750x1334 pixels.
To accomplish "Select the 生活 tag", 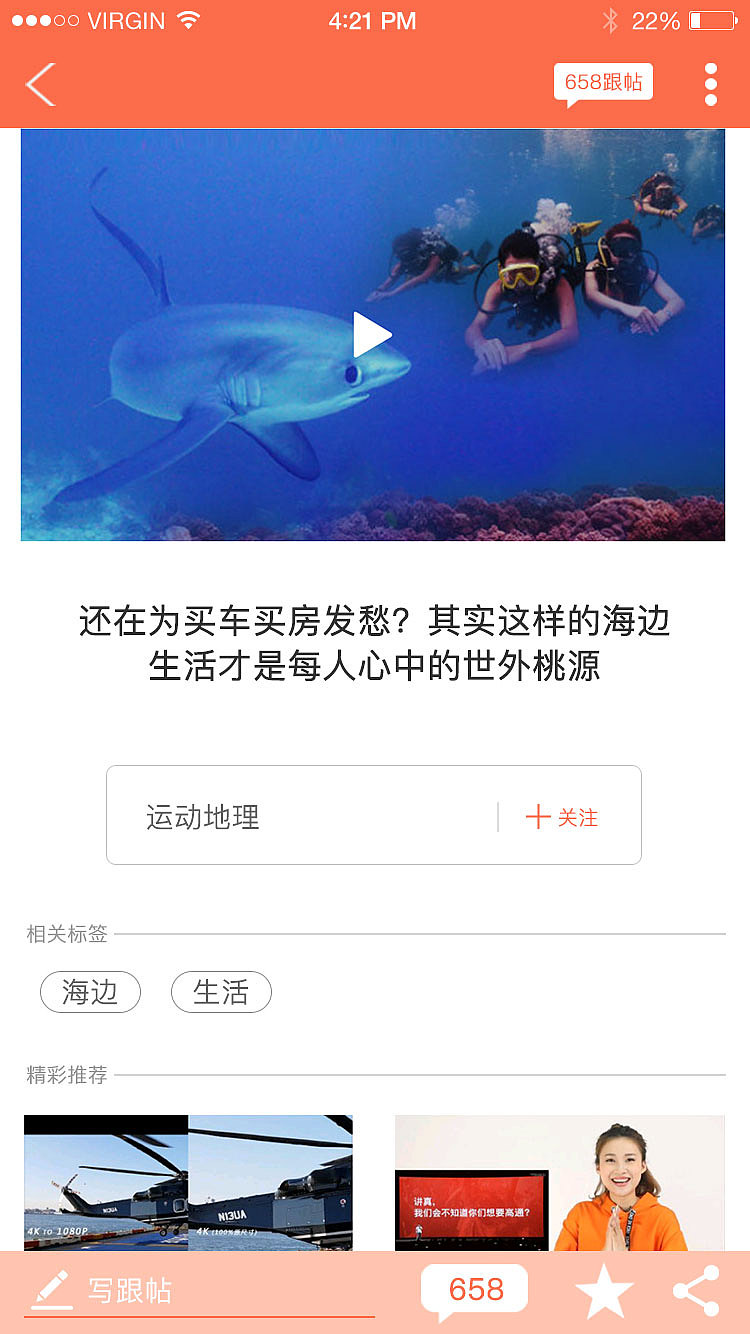I will tap(221, 992).
